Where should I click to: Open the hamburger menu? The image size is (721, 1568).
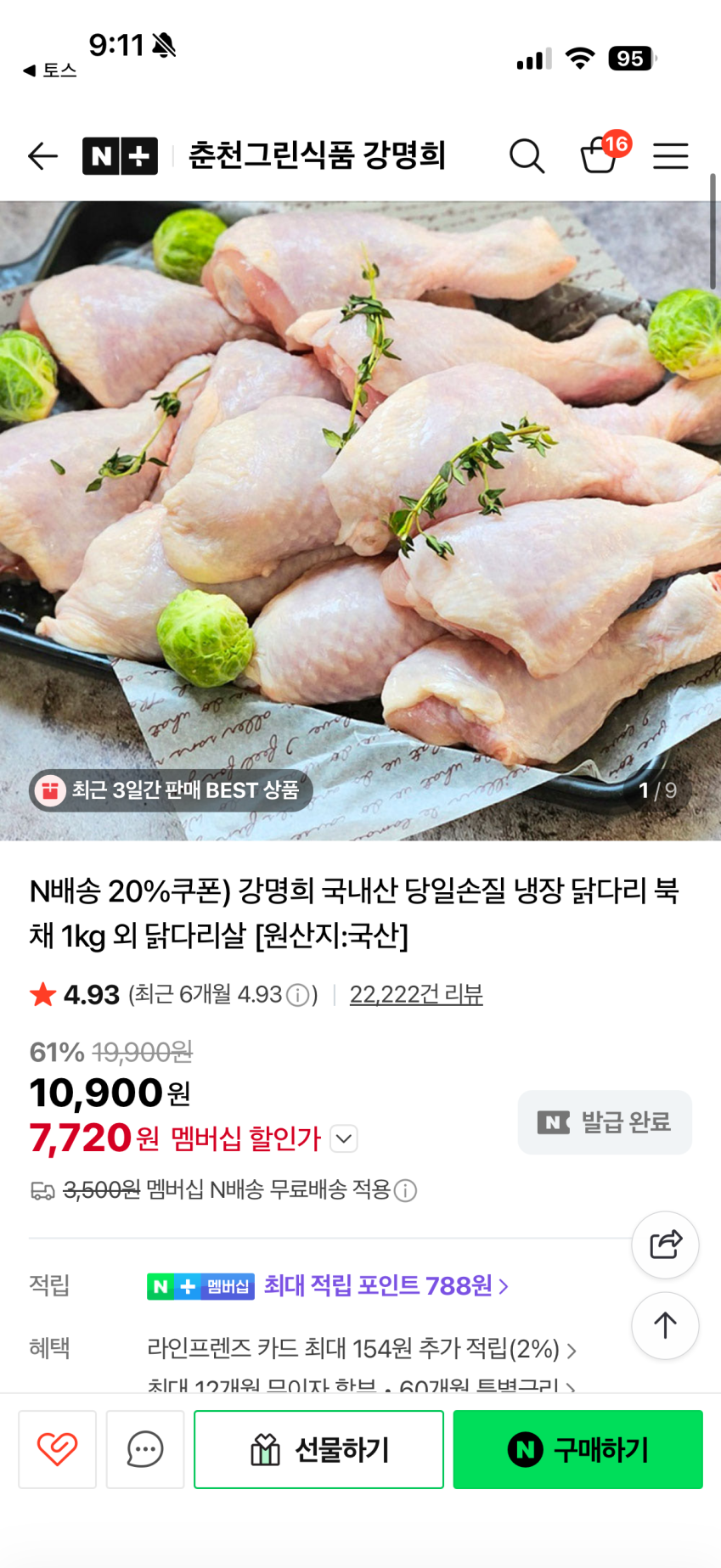pos(670,156)
